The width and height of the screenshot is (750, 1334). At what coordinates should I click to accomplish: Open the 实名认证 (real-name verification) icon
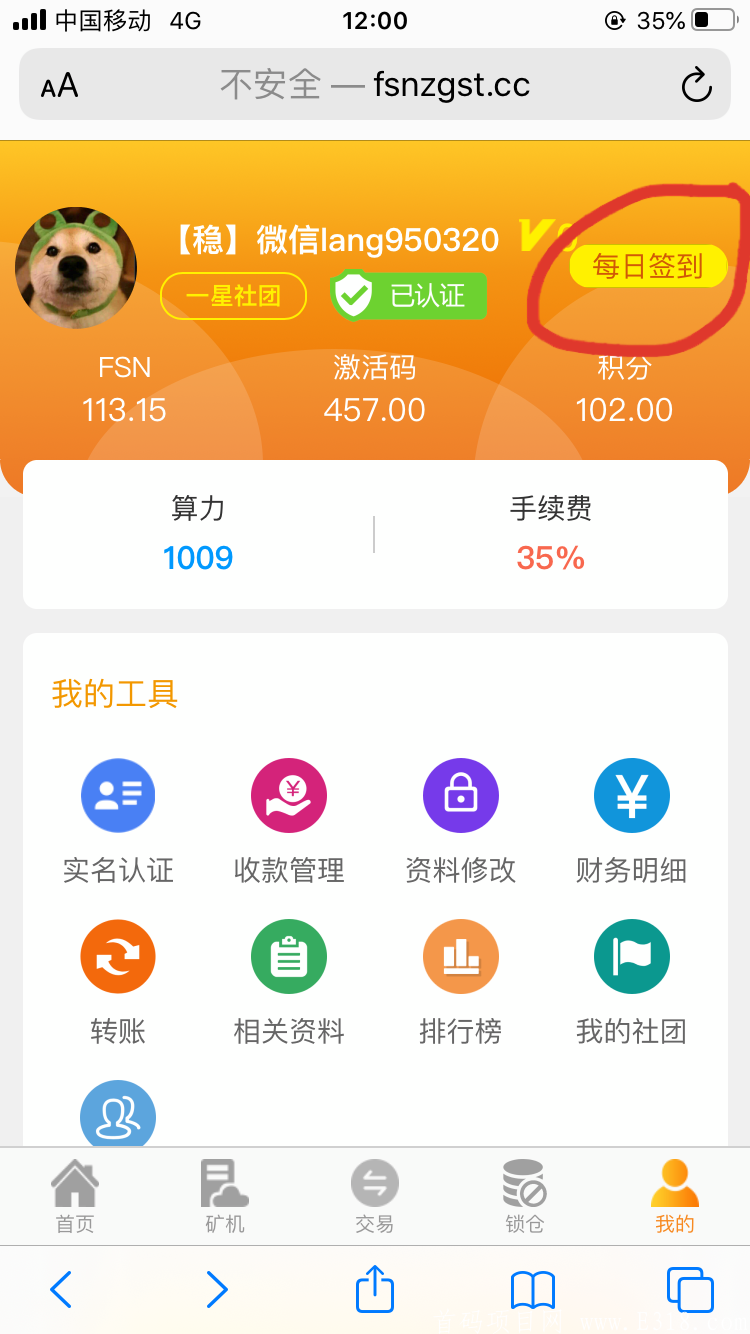click(x=117, y=795)
